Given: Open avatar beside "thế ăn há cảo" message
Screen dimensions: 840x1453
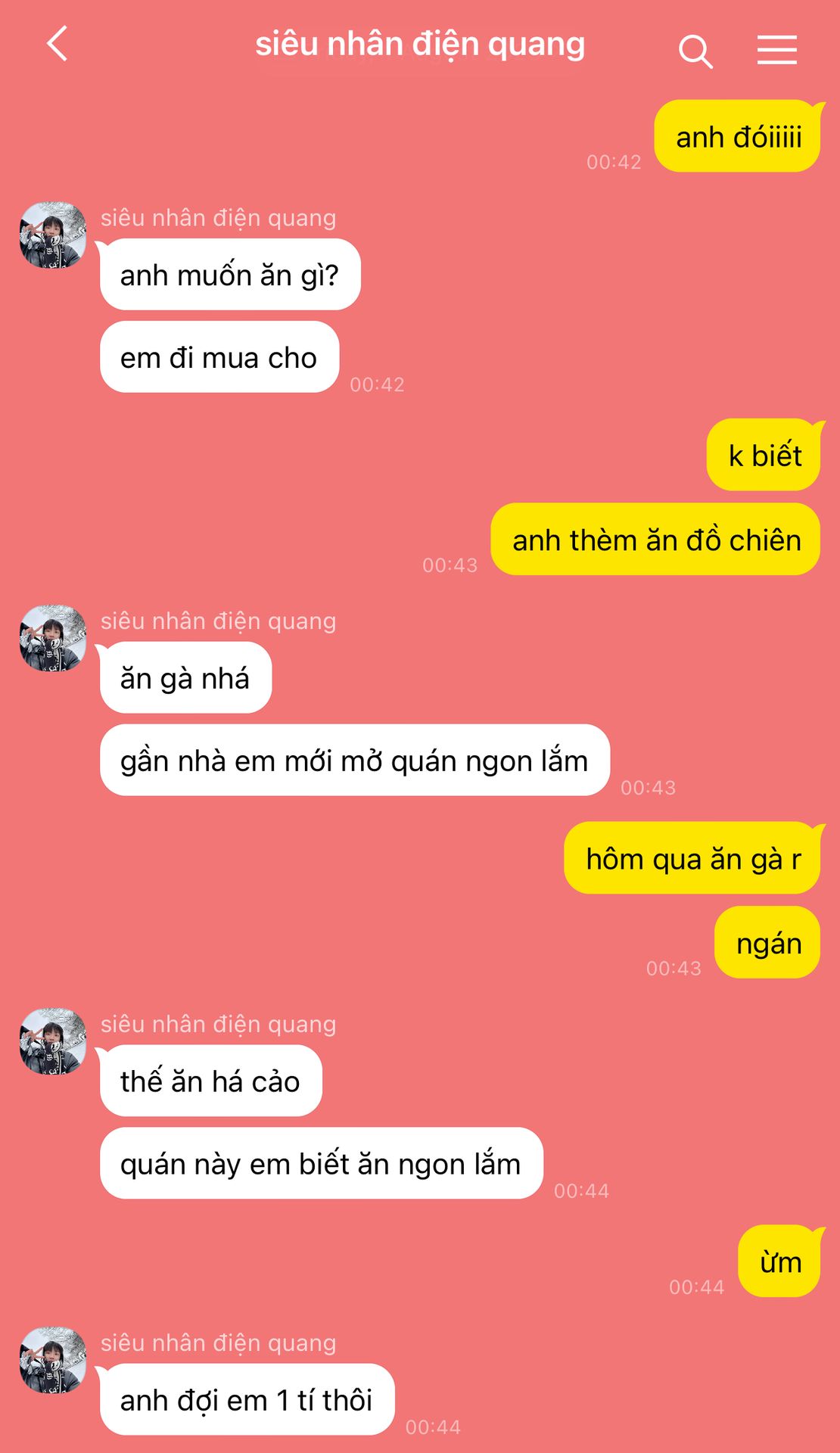Looking at the screenshot, I should [52, 1041].
